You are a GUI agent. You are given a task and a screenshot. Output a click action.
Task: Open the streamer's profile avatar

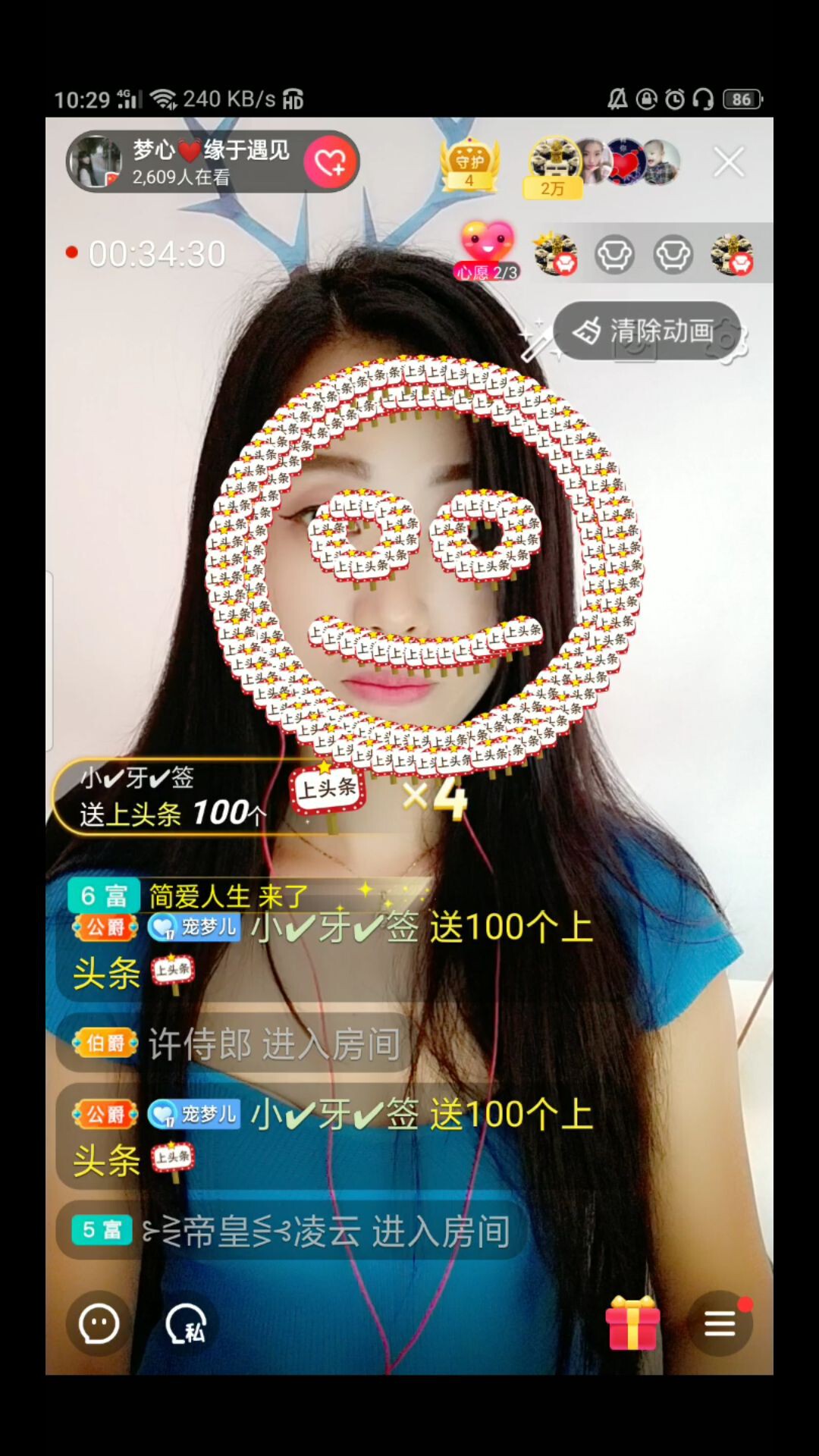click(96, 162)
